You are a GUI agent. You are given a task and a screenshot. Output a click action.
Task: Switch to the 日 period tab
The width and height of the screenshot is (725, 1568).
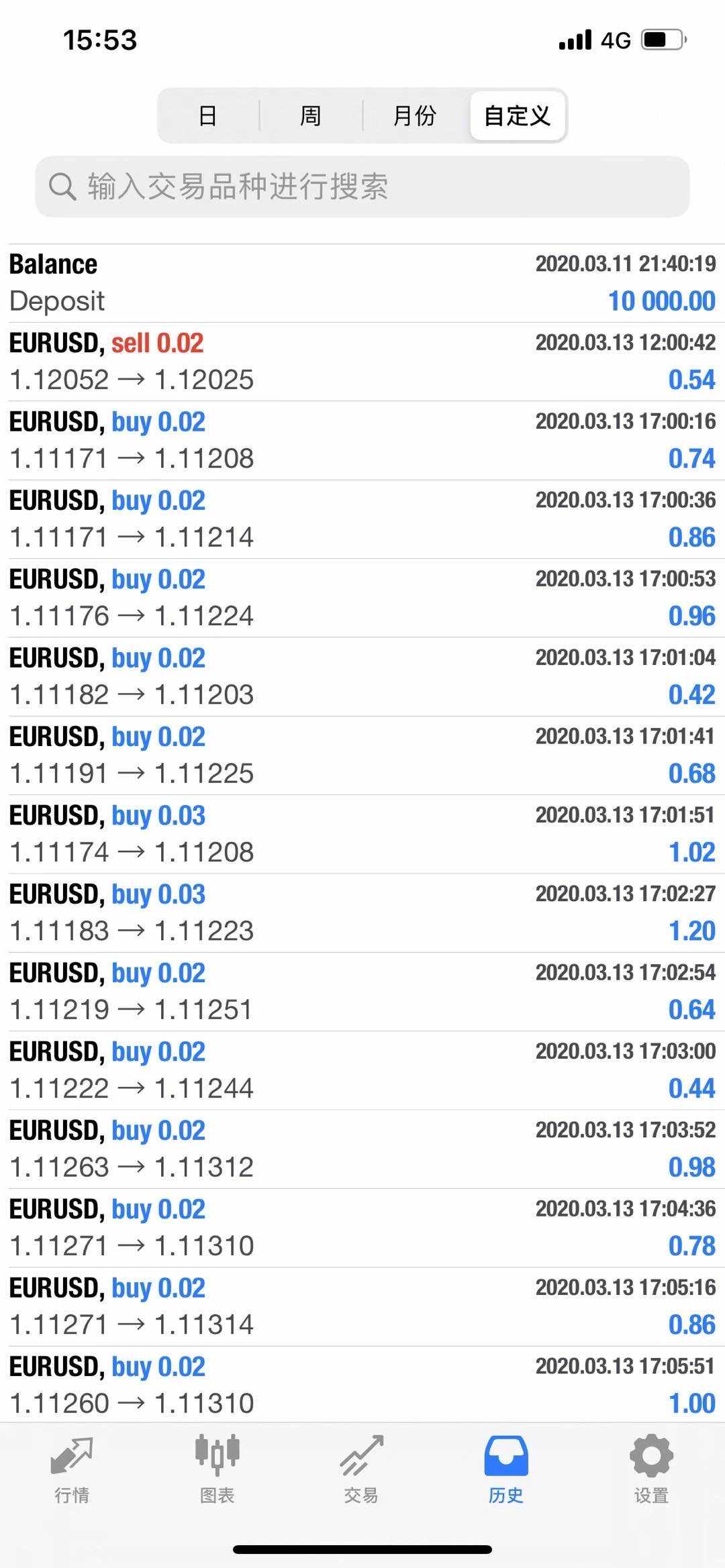(208, 116)
